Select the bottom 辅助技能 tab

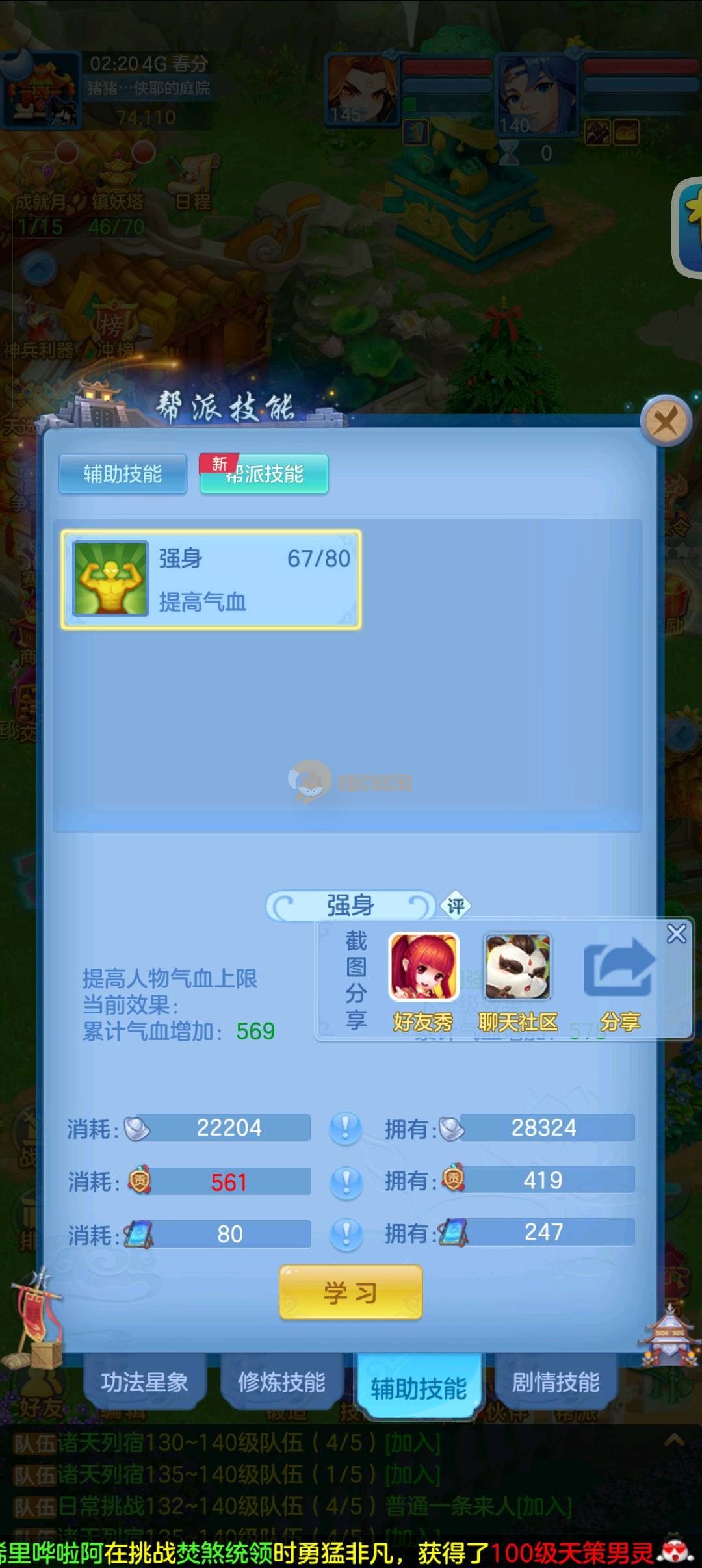[419, 1388]
